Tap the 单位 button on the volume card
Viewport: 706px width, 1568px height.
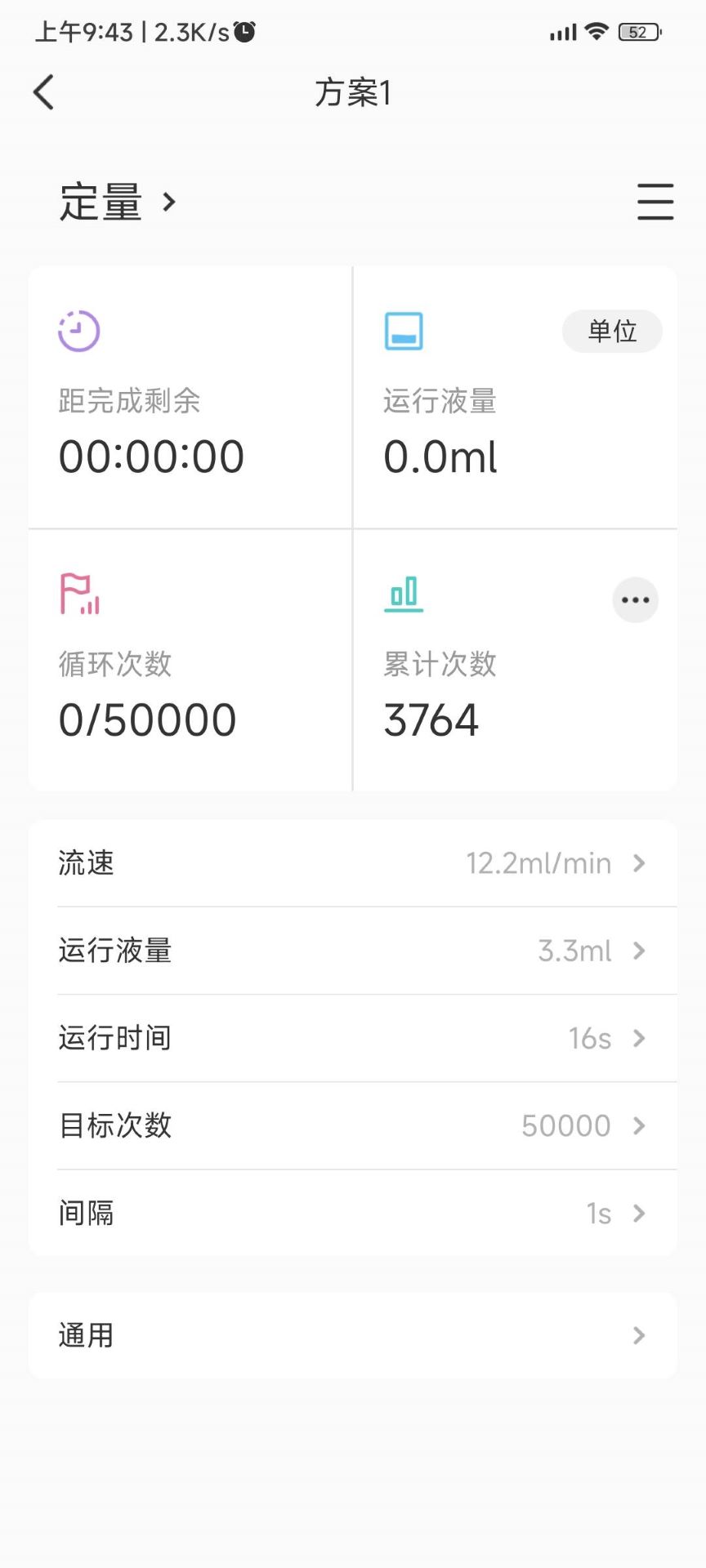(x=611, y=331)
